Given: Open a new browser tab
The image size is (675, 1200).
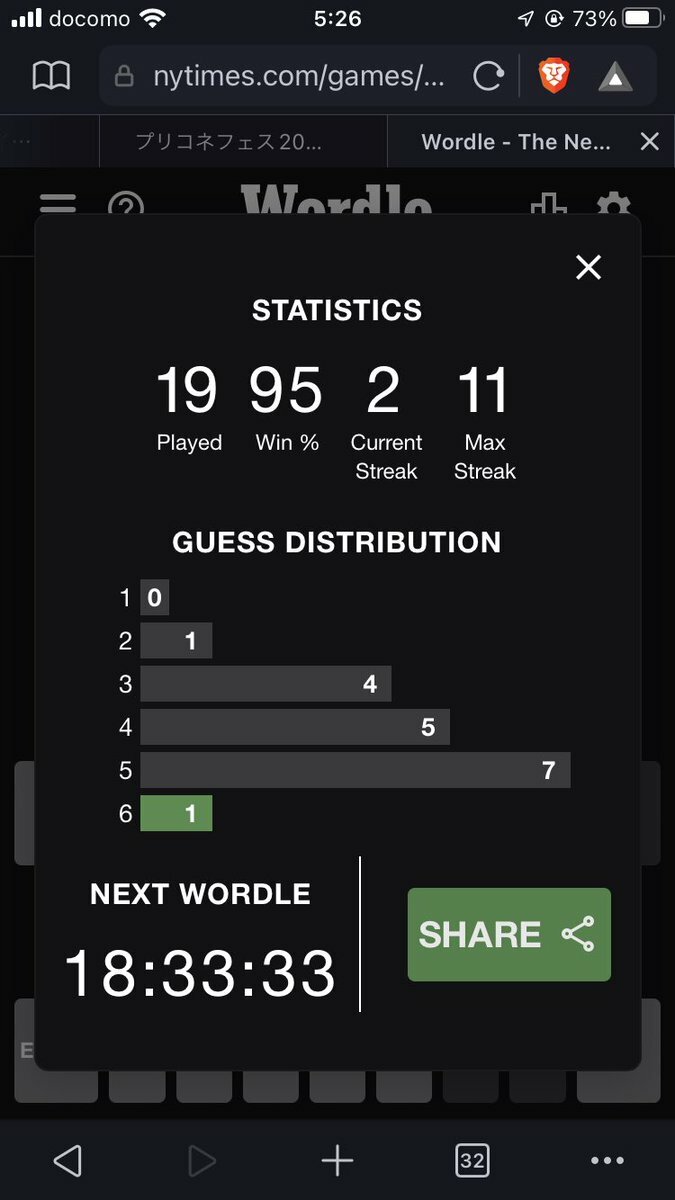Looking at the screenshot, I should (337, 1160).
